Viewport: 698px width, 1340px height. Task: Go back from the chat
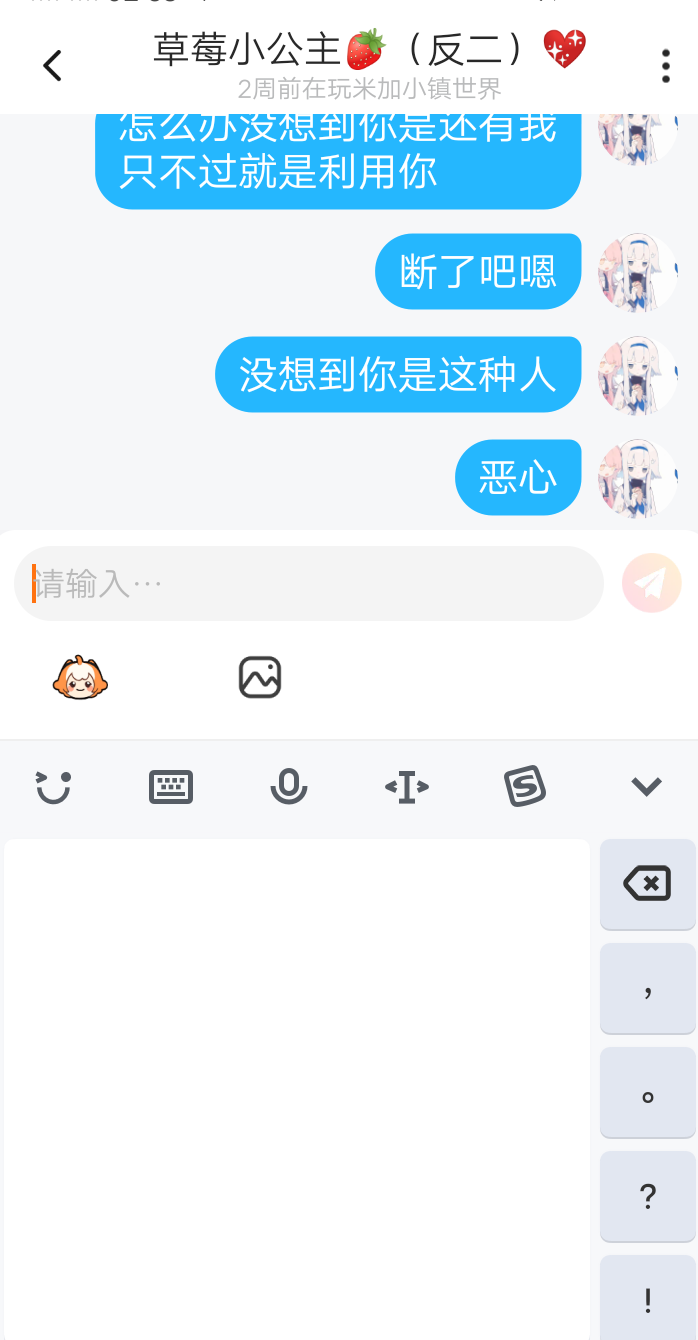coord(52,66)
